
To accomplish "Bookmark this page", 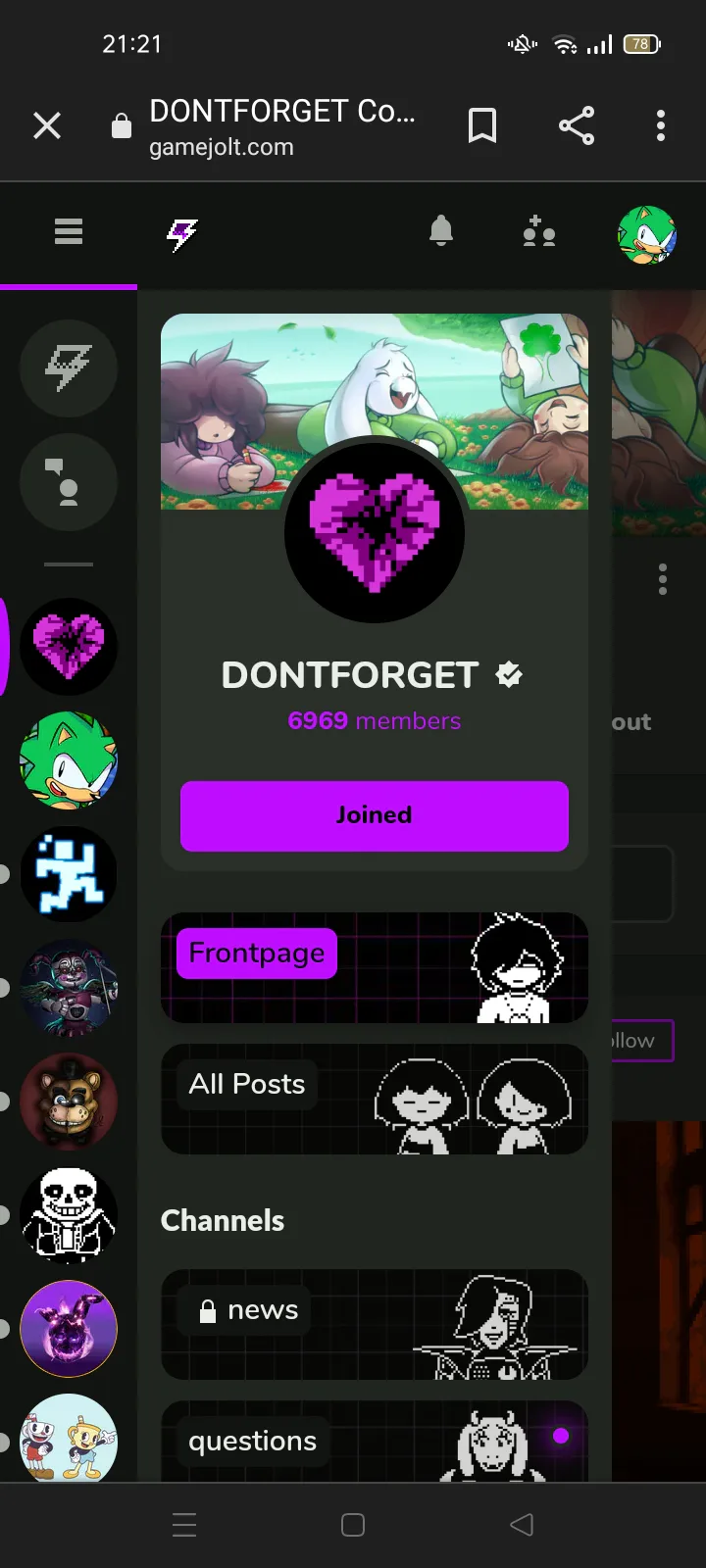I will click(x=481, y=125).
